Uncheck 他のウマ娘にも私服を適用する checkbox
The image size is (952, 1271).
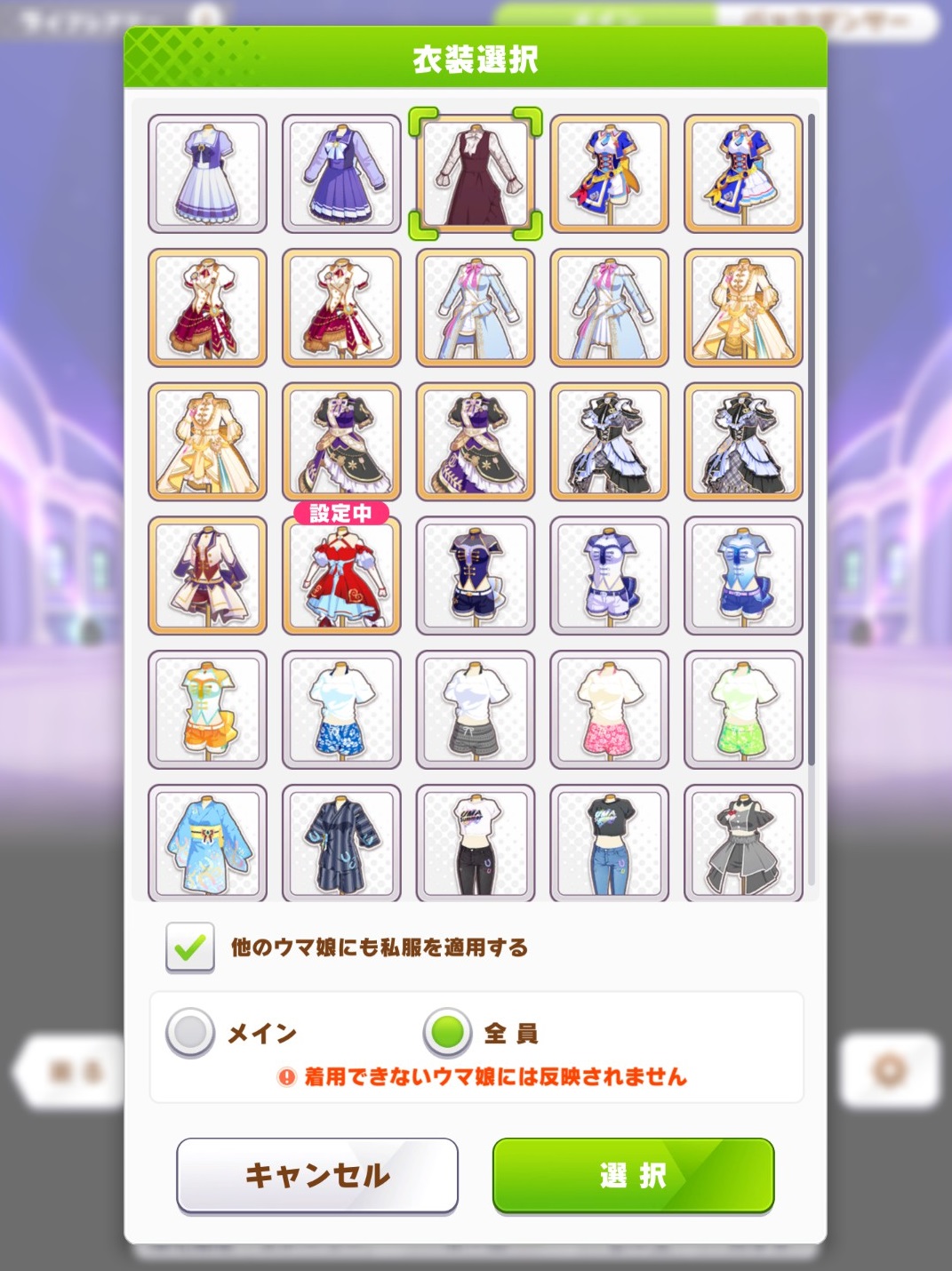click(190, 947)
